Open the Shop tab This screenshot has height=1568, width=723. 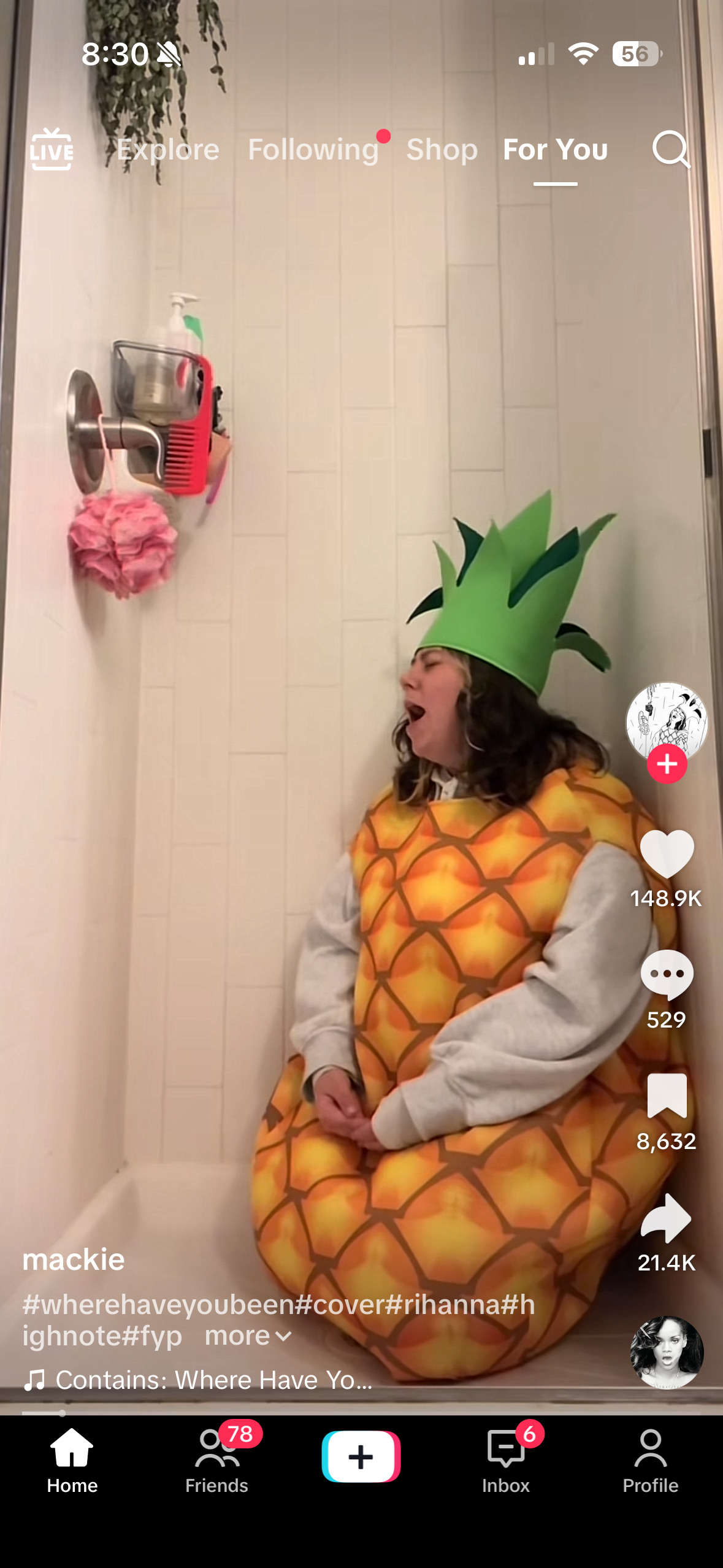click(x=442, y=150)
